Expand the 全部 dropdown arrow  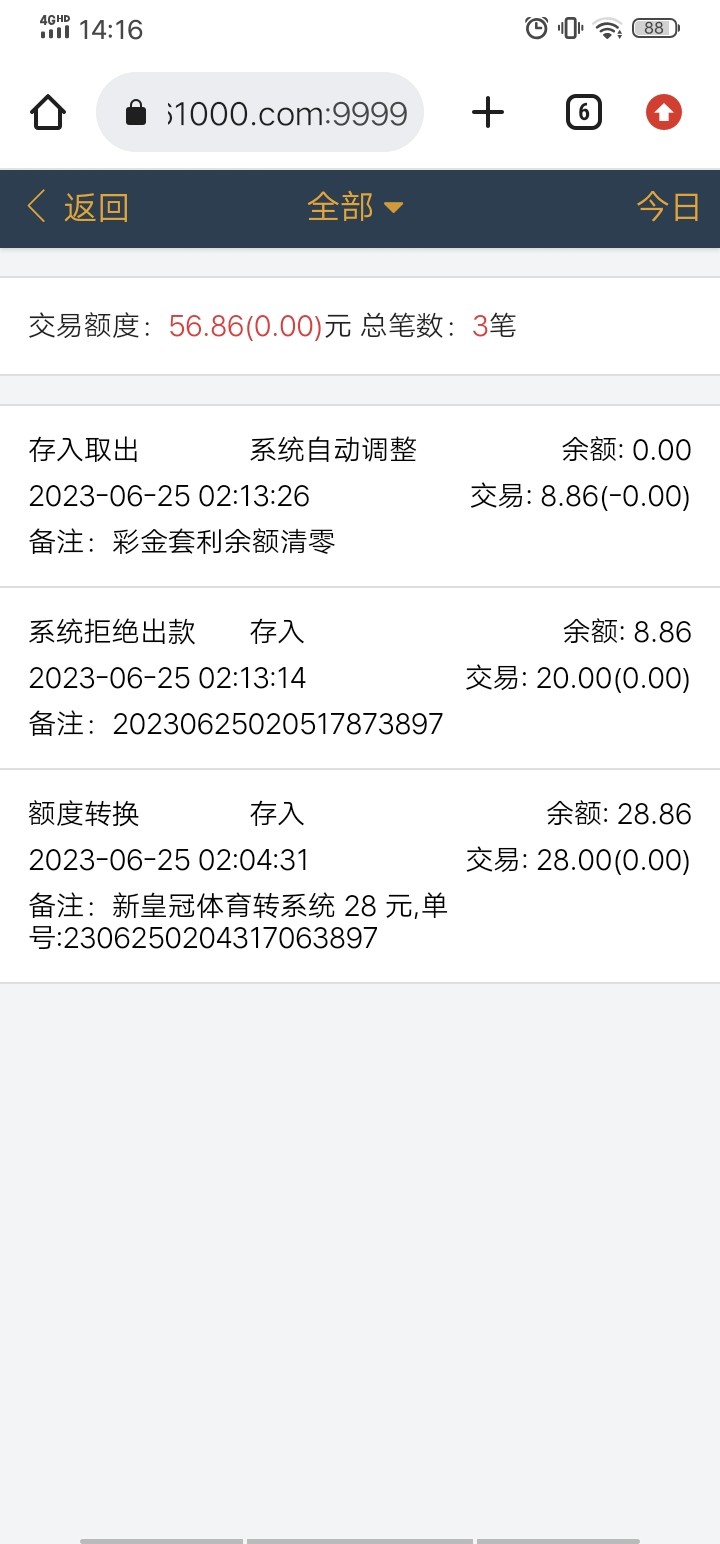point(394,209)
